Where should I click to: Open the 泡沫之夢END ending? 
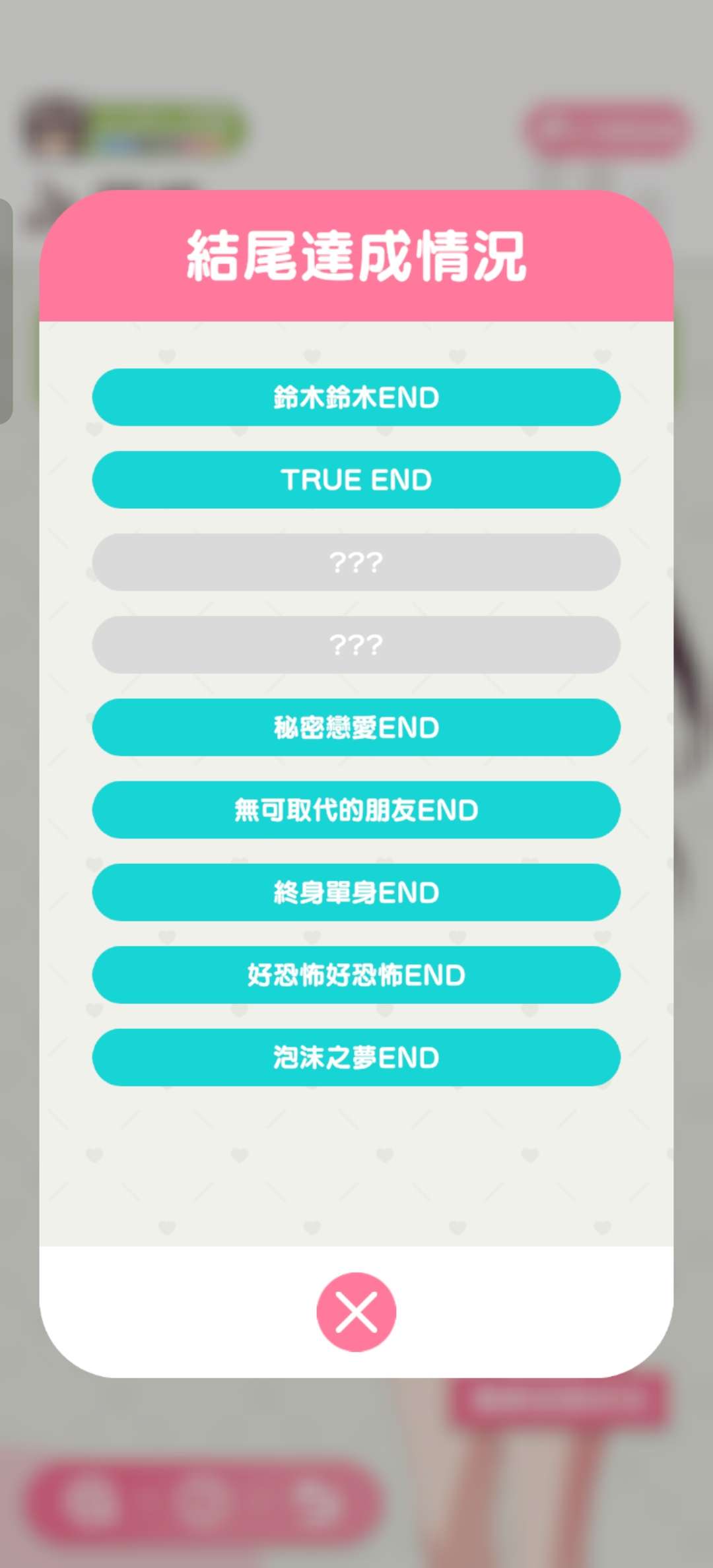[356, 1057]
